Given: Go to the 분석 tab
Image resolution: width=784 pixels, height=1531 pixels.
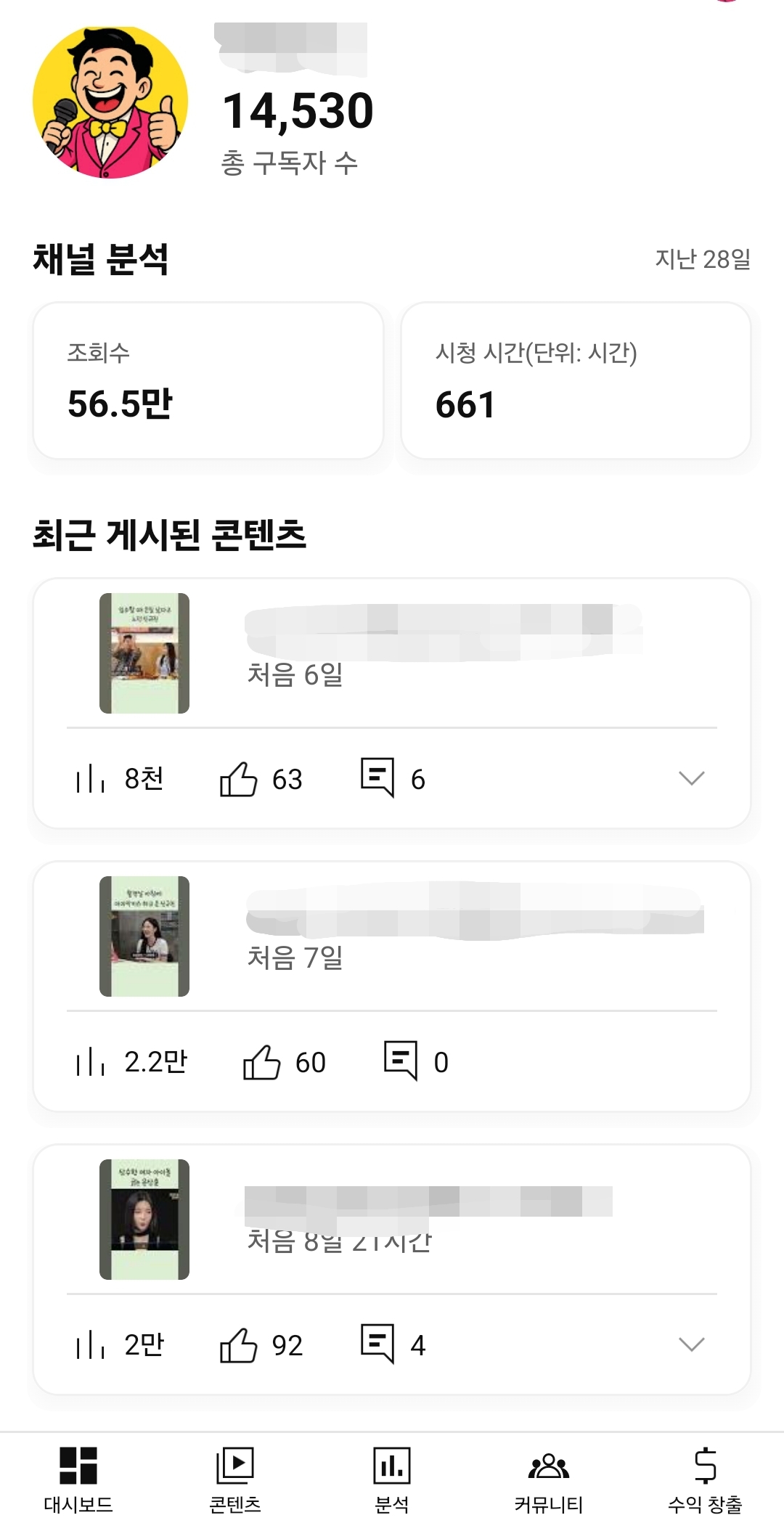Looking at the screenshot, I should click(x=392, y=1478).
